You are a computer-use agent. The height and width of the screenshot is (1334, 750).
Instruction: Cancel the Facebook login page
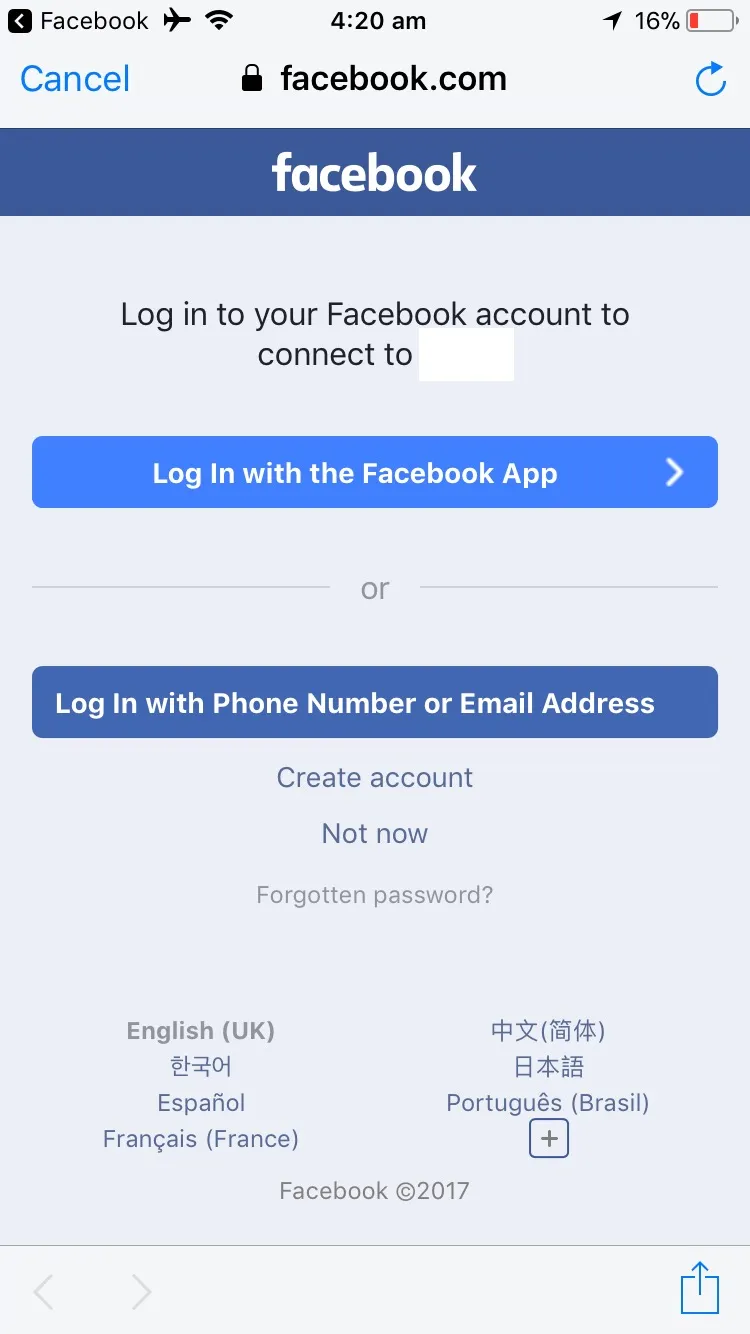tap(75, 79)
